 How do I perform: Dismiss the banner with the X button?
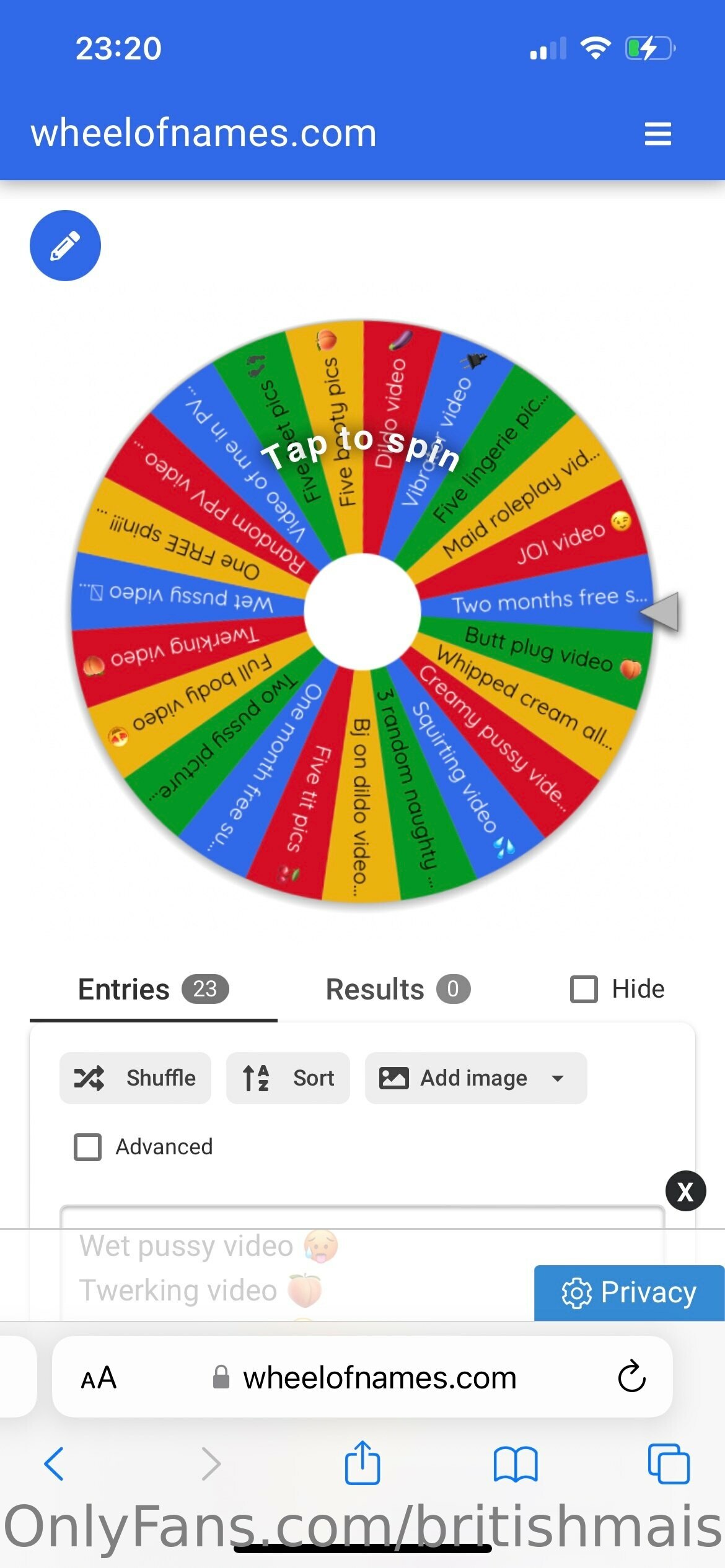685,1191
